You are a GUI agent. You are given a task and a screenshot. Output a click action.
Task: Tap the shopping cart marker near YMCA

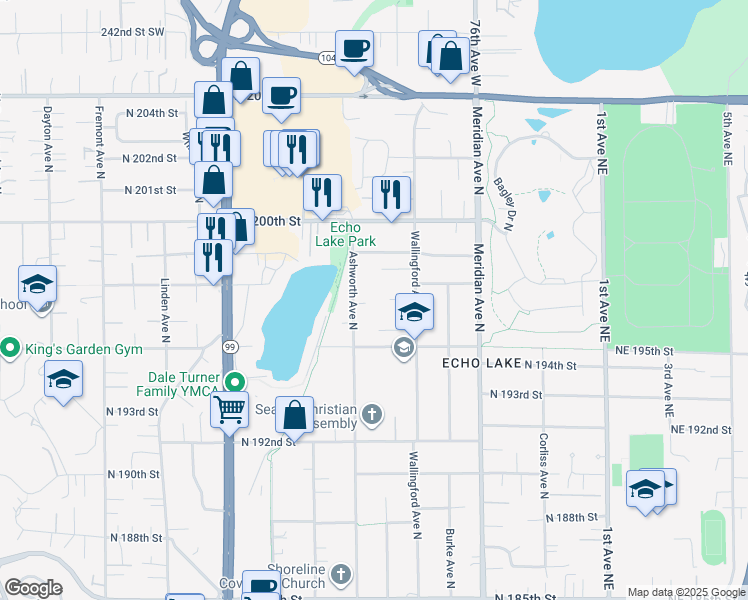tap(229, 410)
